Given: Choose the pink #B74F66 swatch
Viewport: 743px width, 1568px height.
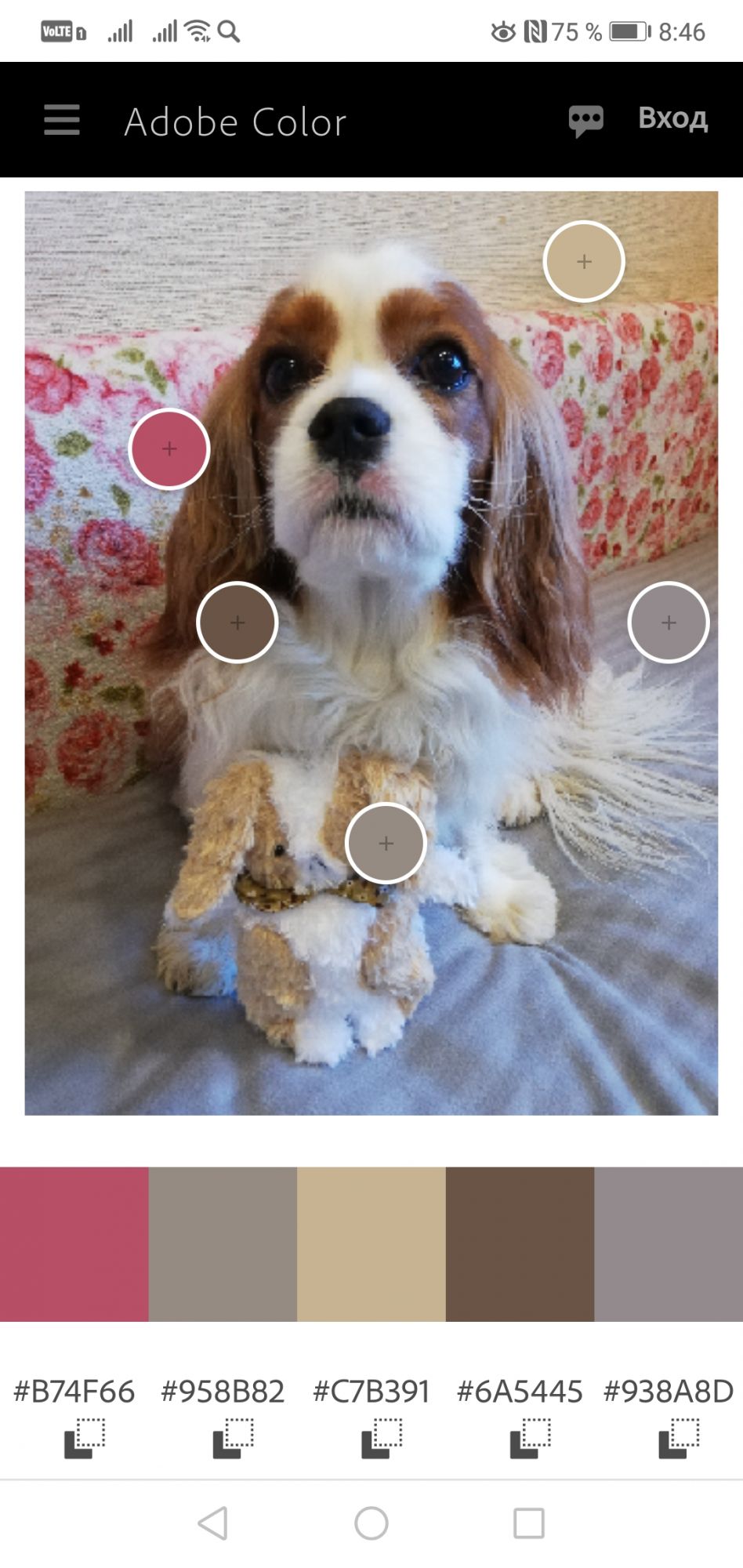Looking at the screenshot, I should point(74,1244).
